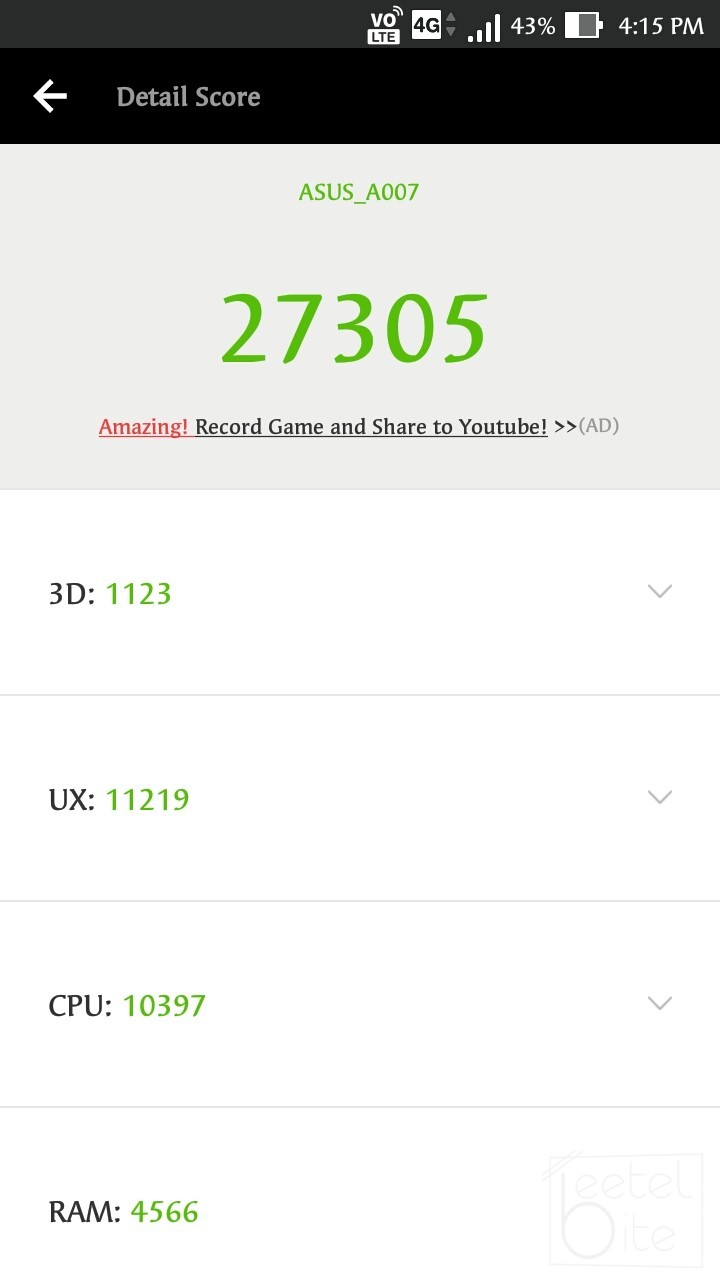720x1280 pixels.
Task: Expand the 3D score details
Action: pyautogui.click(x=659, y=591)
